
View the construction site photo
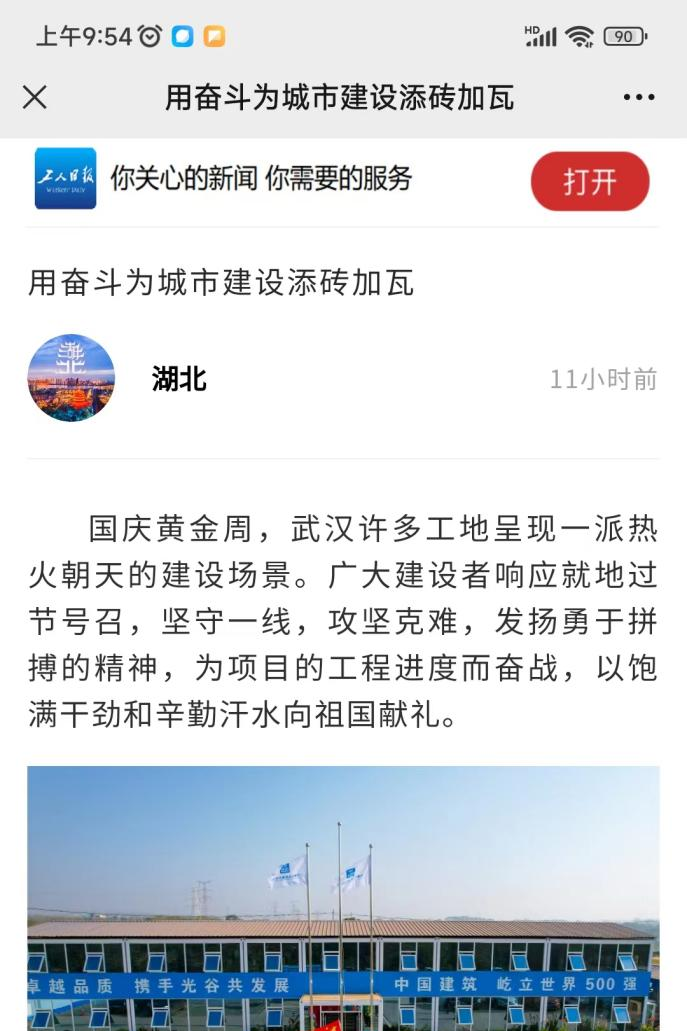pos(343,898)
